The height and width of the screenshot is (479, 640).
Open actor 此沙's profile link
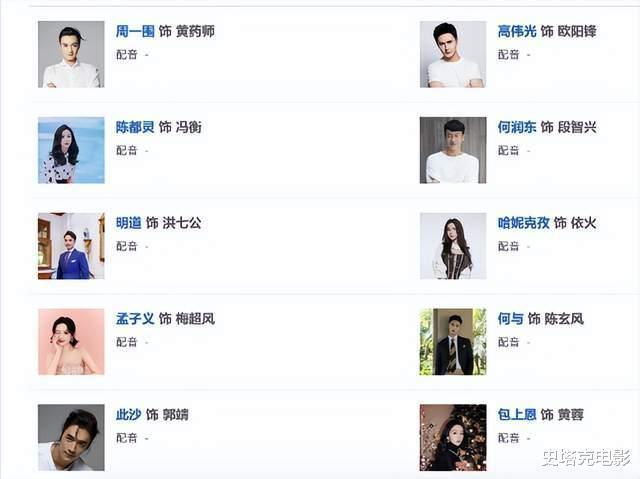(x=129, y=414)
